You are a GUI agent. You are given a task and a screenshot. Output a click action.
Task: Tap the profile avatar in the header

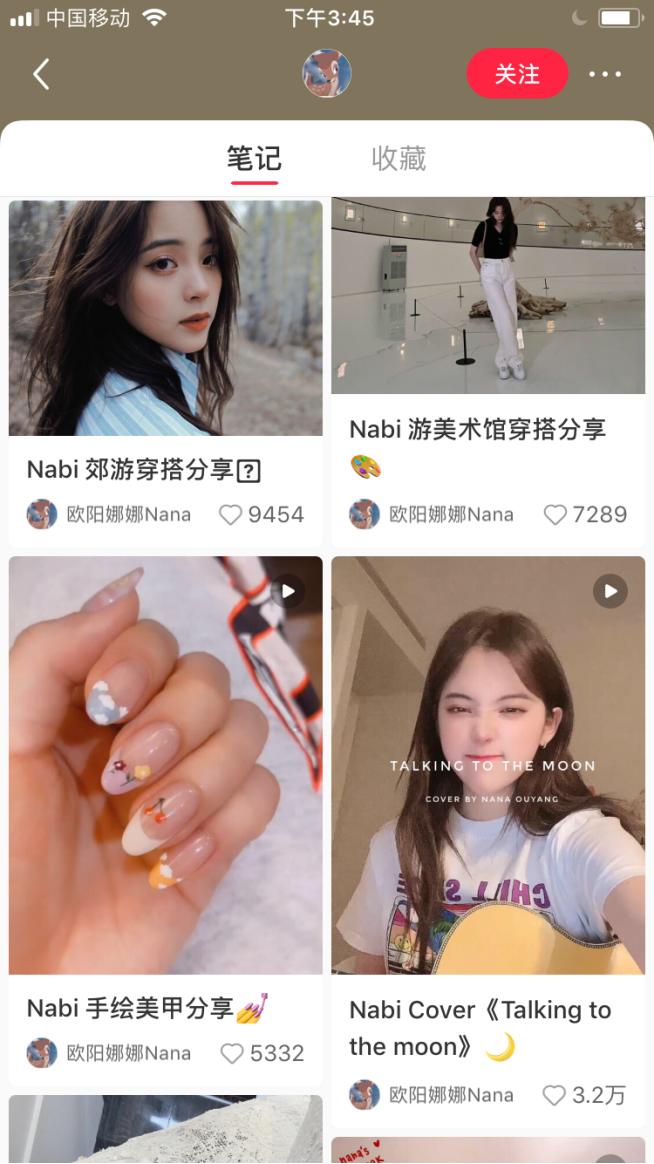point(327,73)
